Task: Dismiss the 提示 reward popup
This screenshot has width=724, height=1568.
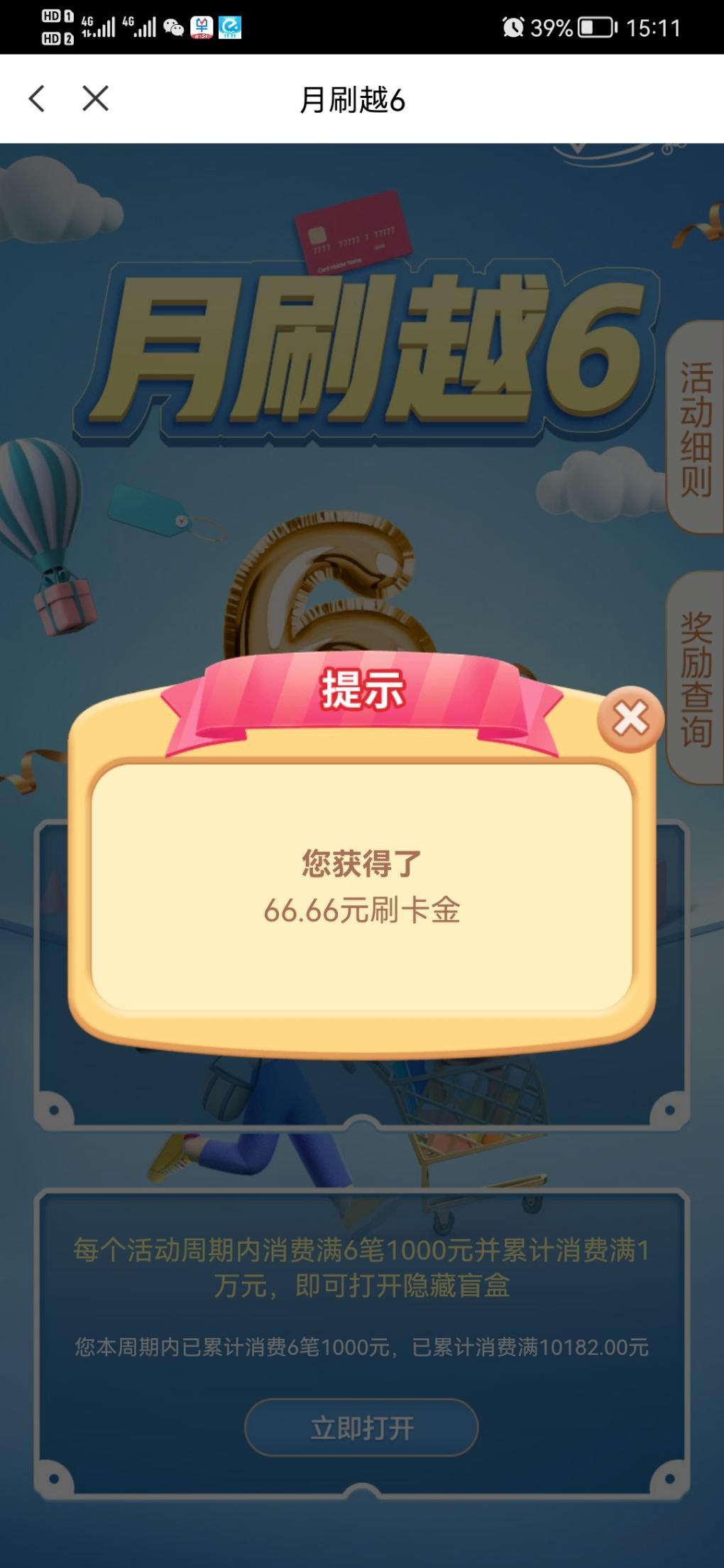Action: pos(630,719)
